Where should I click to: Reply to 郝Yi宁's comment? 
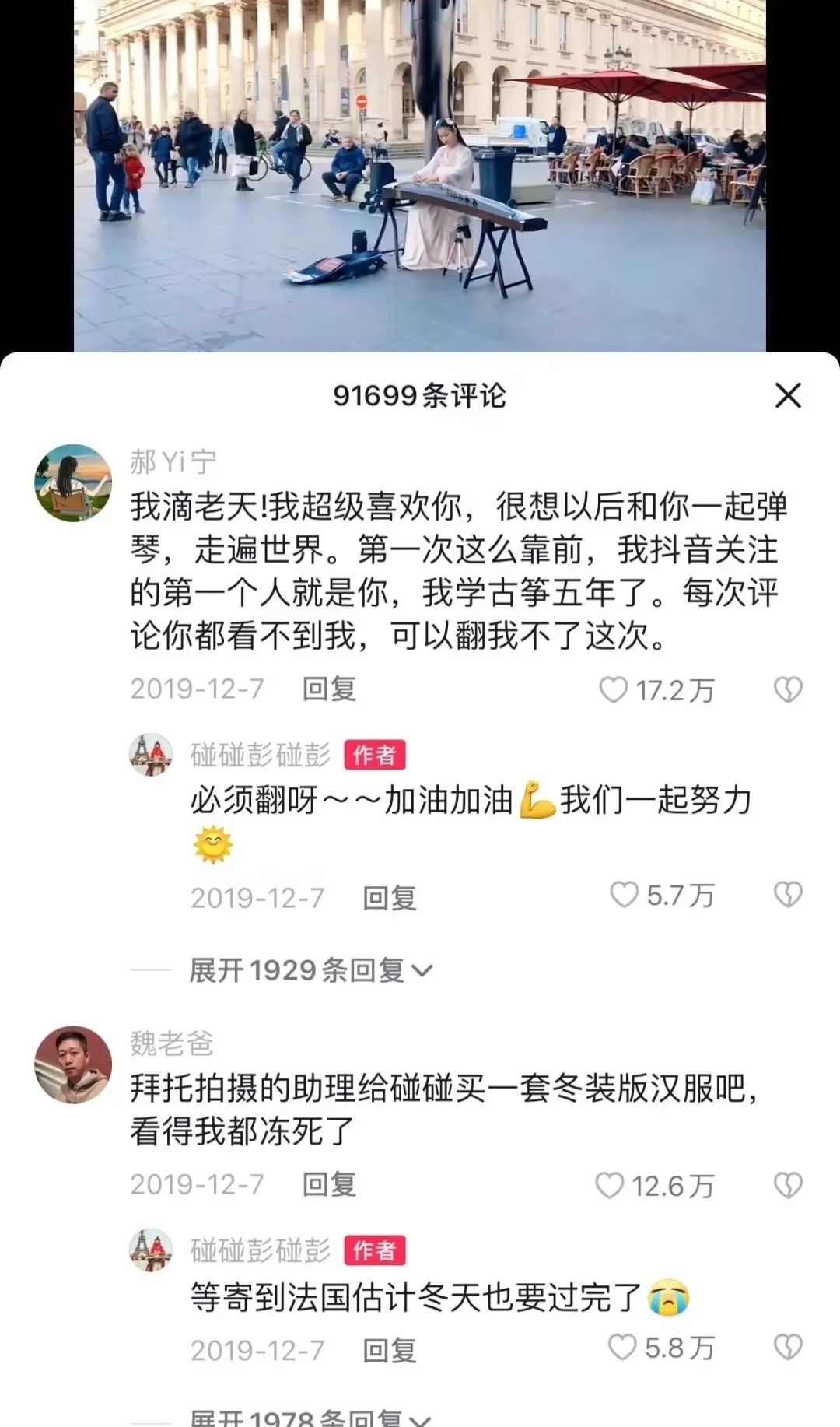pos(329,689)
